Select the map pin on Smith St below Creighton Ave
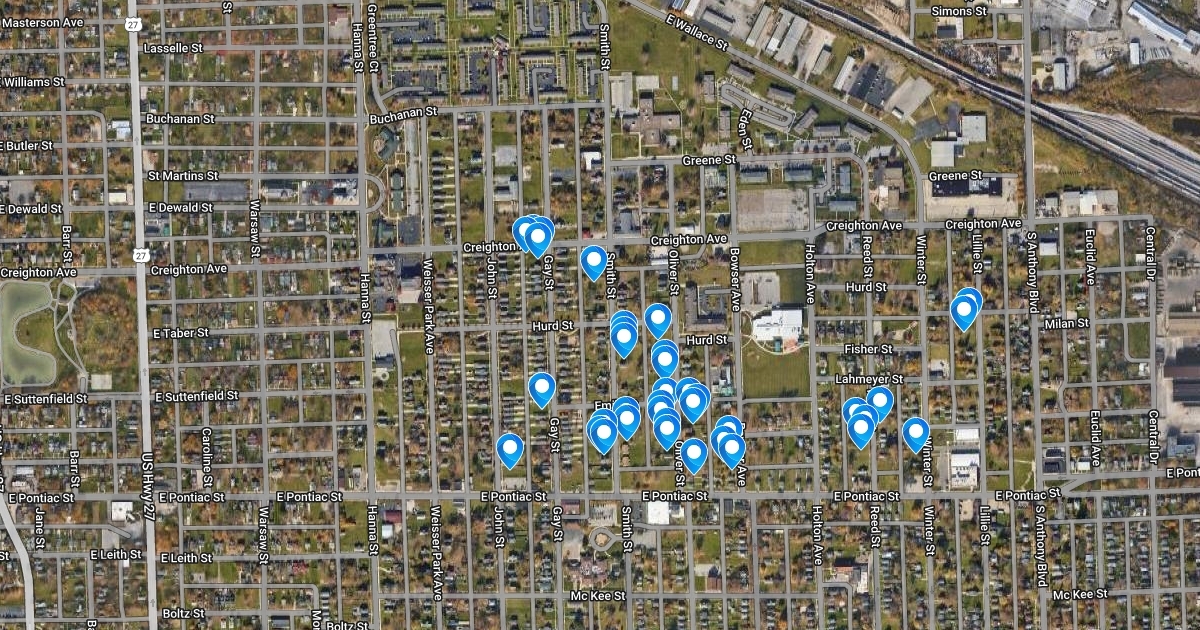The image size is (1200, 630). point(593,262)
